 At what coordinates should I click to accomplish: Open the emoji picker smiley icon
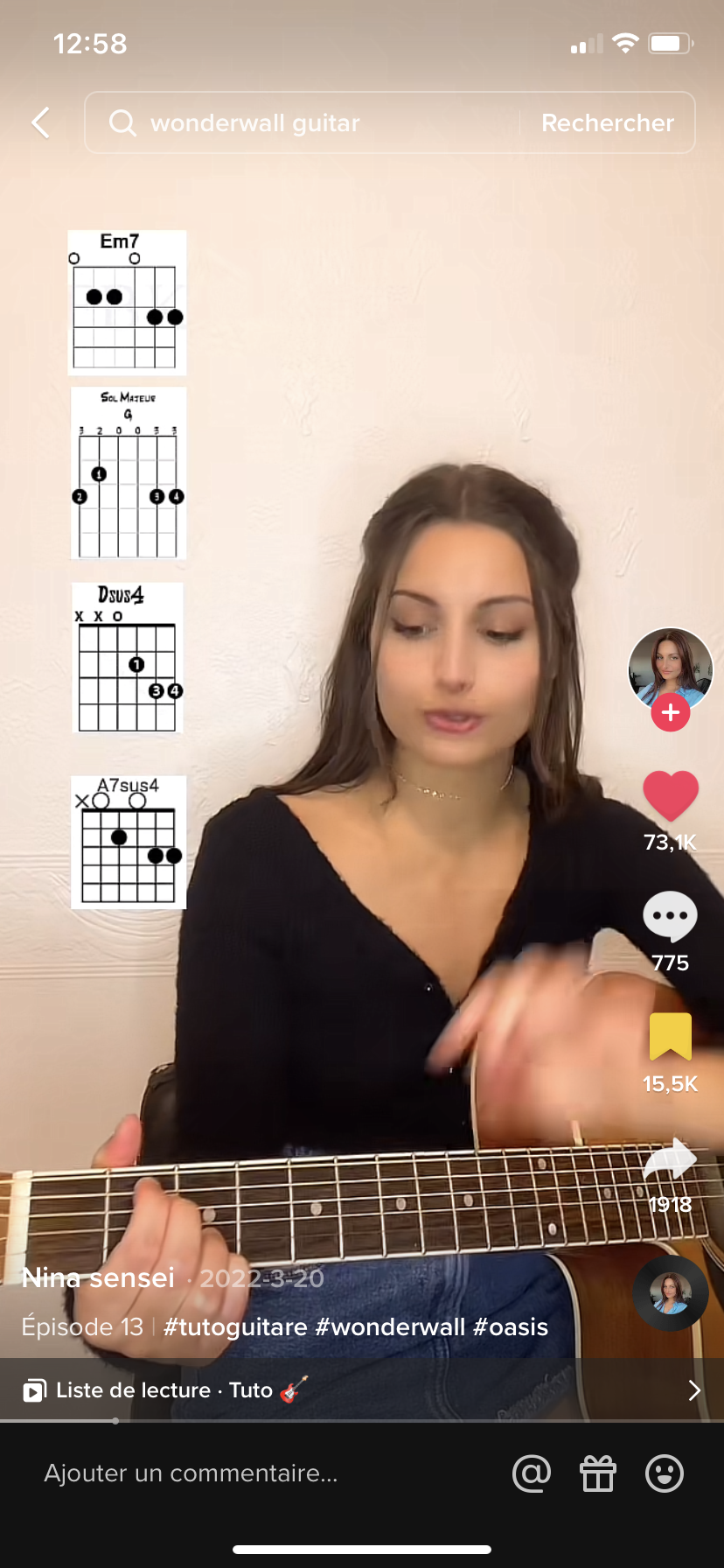[x=665, y=1473]
